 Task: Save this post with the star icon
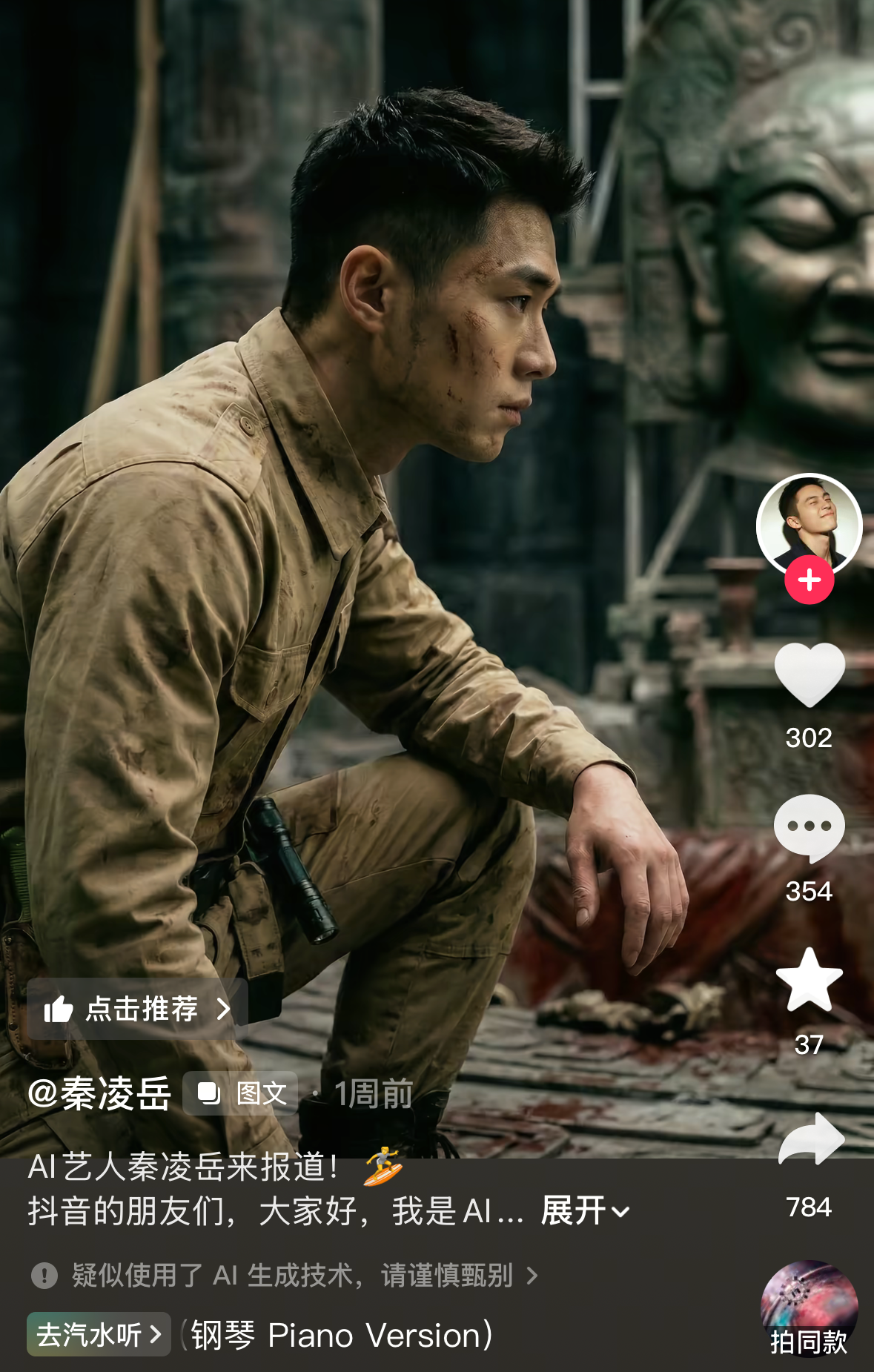pos(809,981)
